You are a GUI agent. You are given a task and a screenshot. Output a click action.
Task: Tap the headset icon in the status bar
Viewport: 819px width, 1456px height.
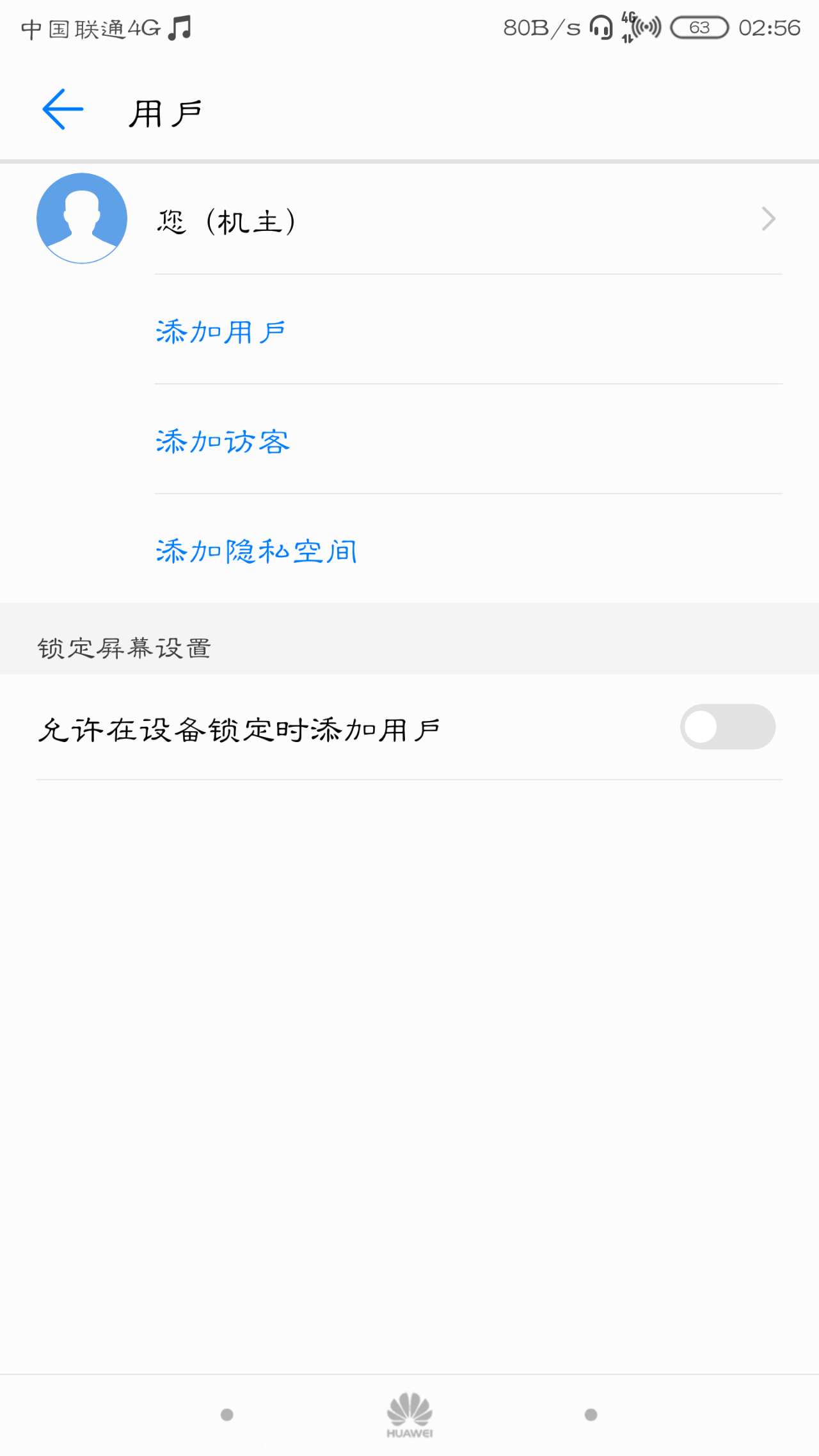(x=599, y=28)
